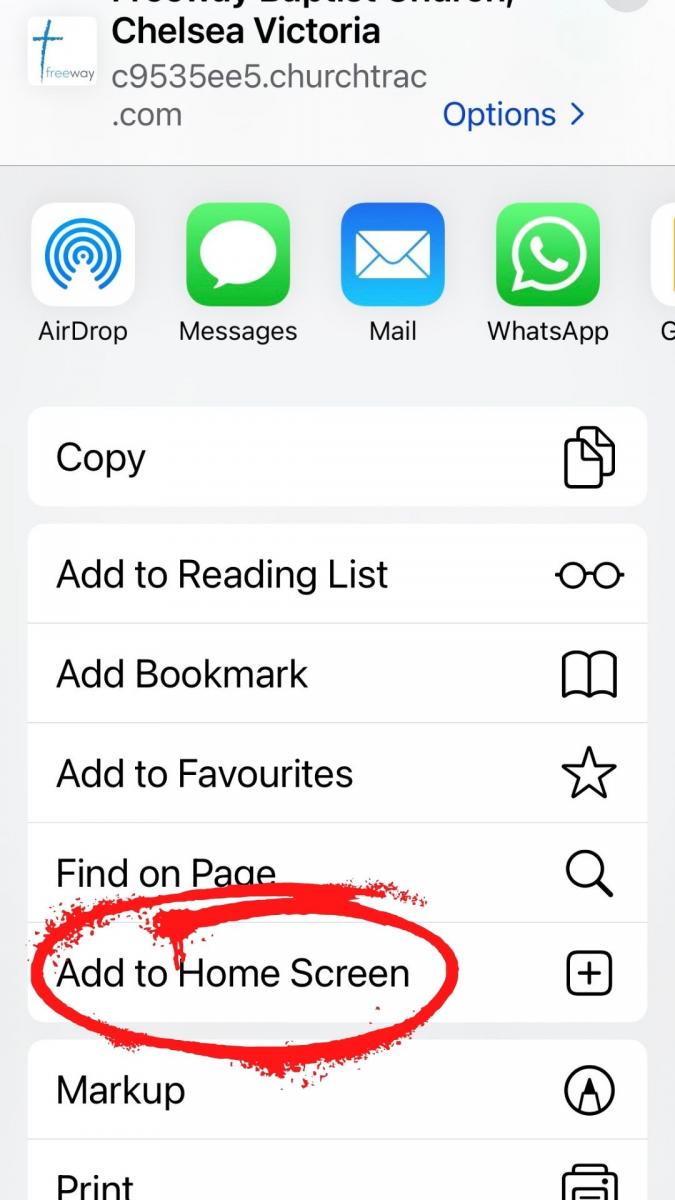Open Find on Page
Viewport: 675px width, 1200px height.
pyautogui.click(x=337, y=872)
